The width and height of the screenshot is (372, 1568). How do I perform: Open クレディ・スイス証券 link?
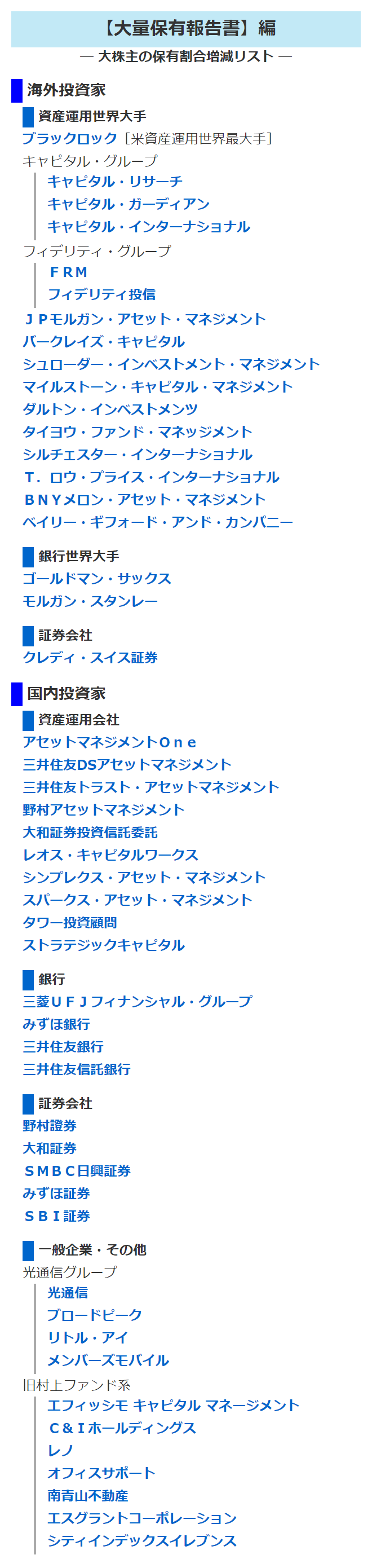coord(90,658)
